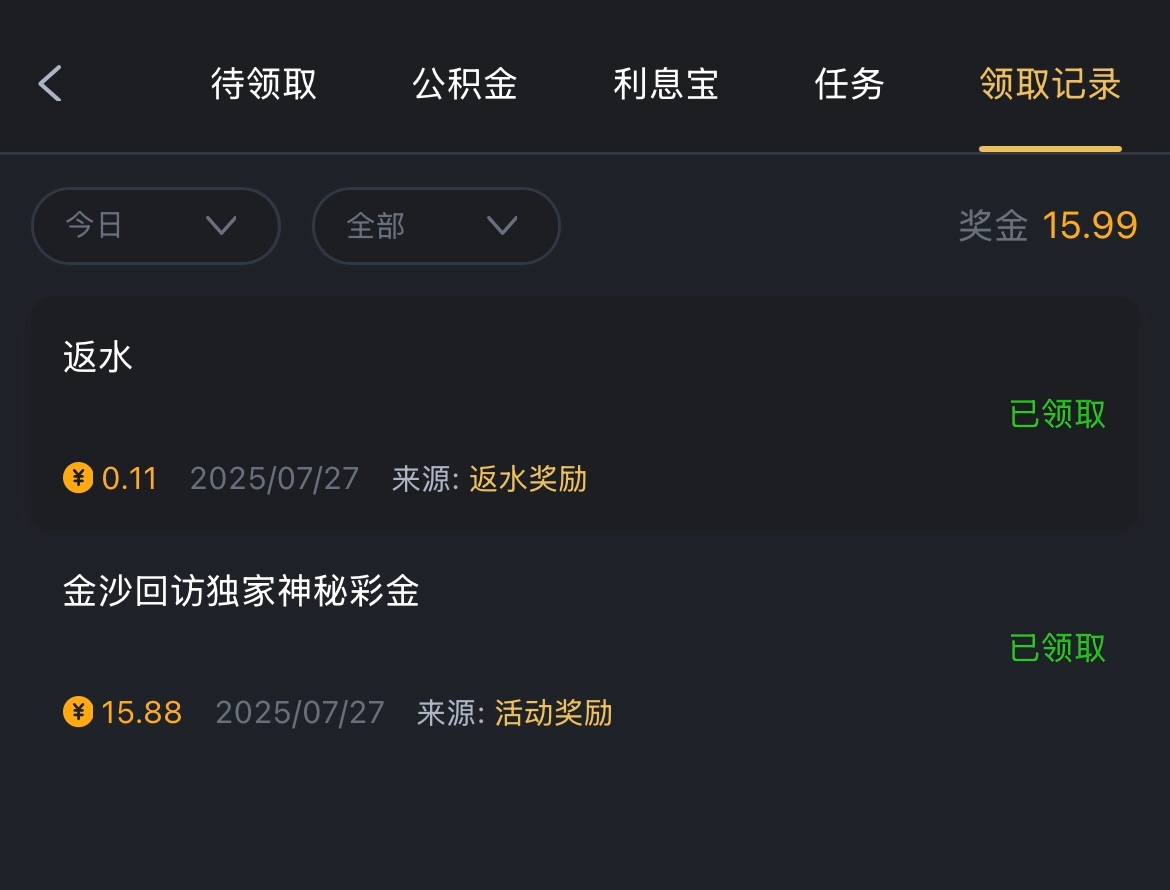The image size is (1170, 890).
Task: Open the 金沙回访独家神秘彩金 record
Action: pyautogui.click(x=585, y=648)
